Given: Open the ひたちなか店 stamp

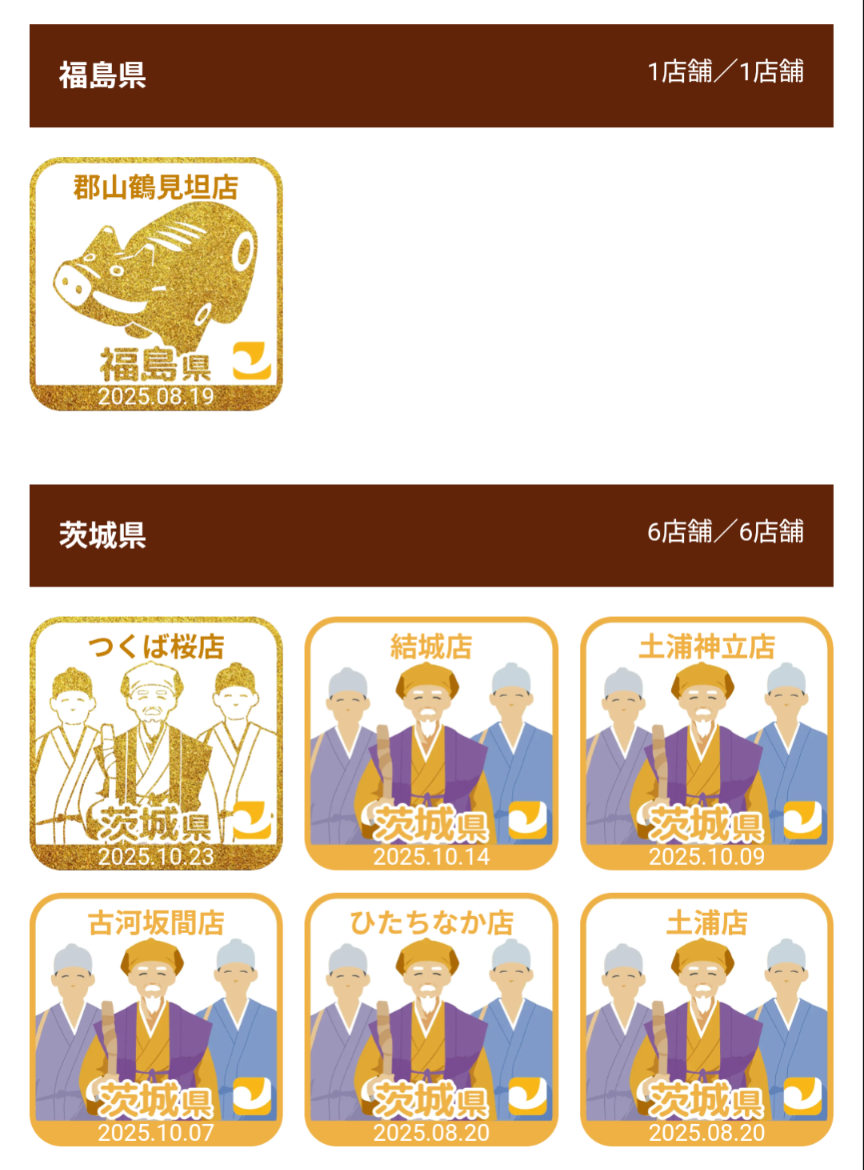Looking at the screenshot, I should pos(431,1019).
